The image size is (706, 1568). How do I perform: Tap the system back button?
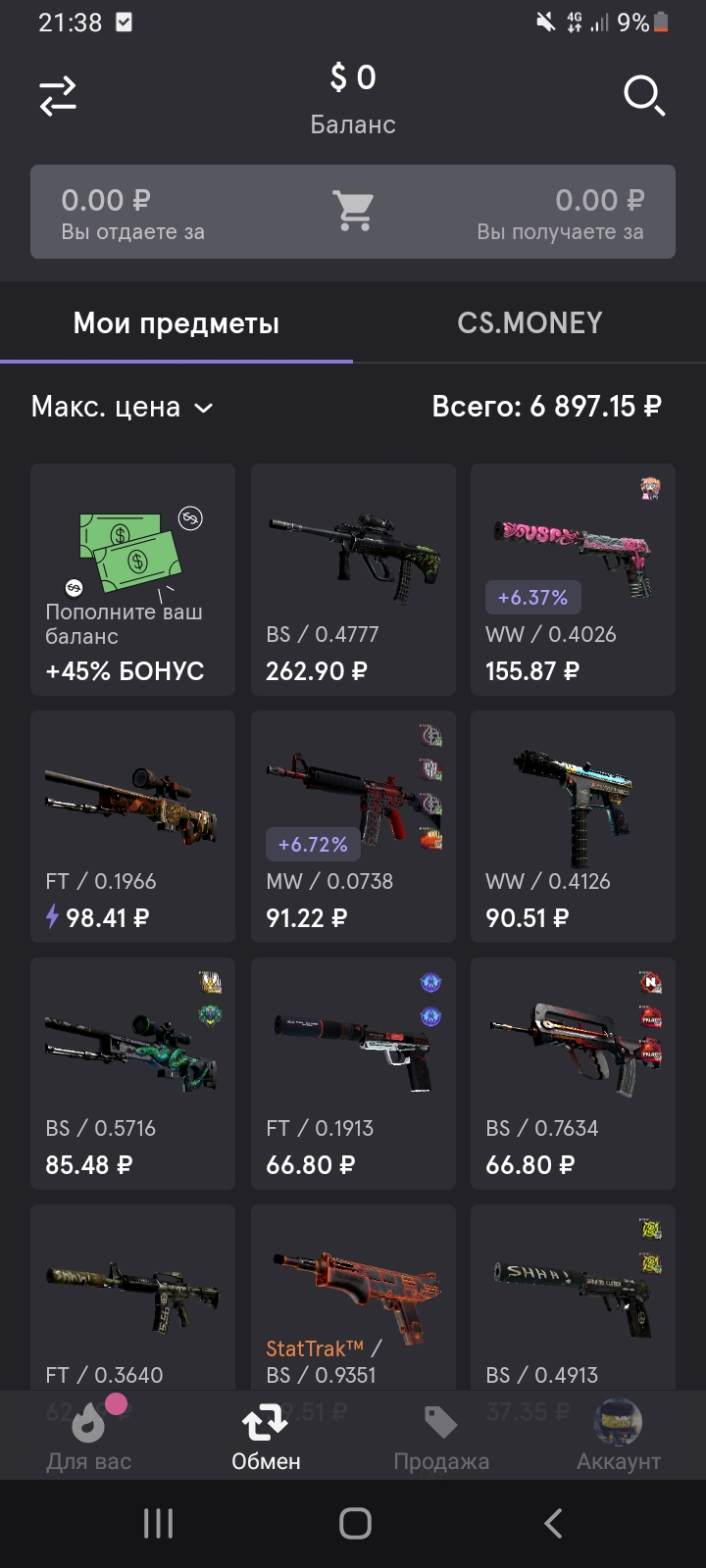[553, 1523]
